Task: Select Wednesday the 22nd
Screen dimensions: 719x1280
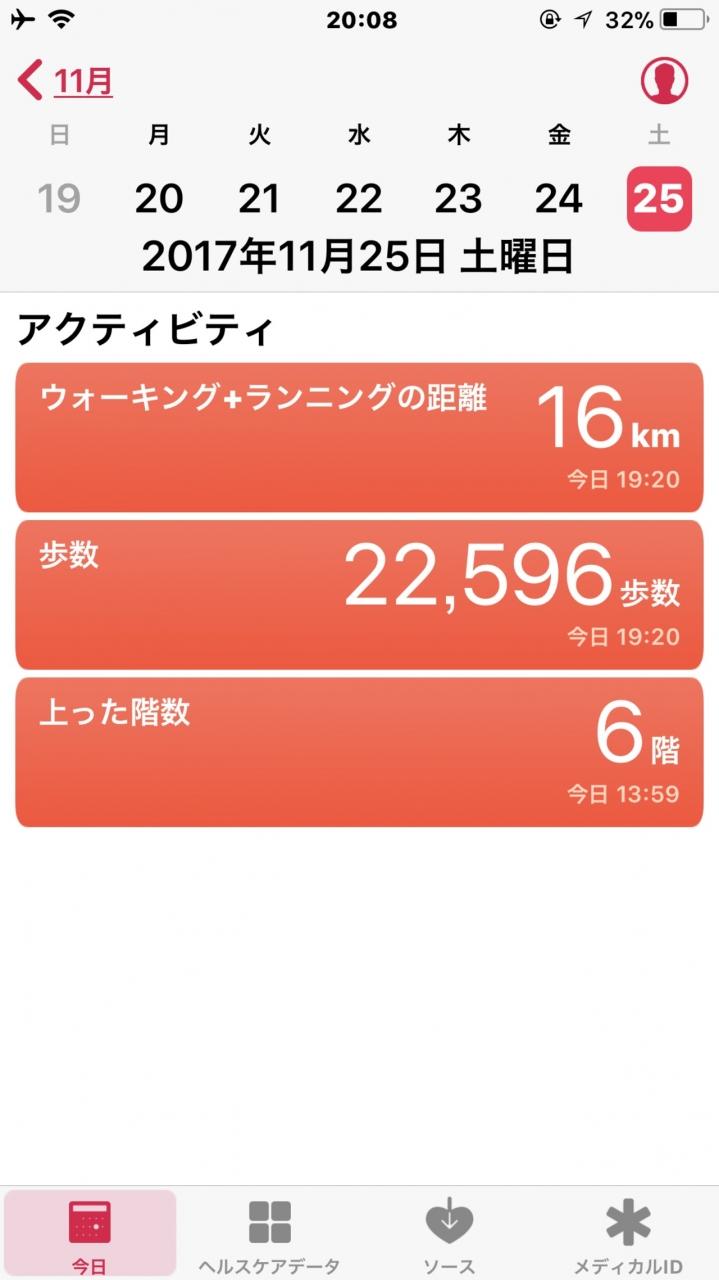Action: (x=359, y=199)
